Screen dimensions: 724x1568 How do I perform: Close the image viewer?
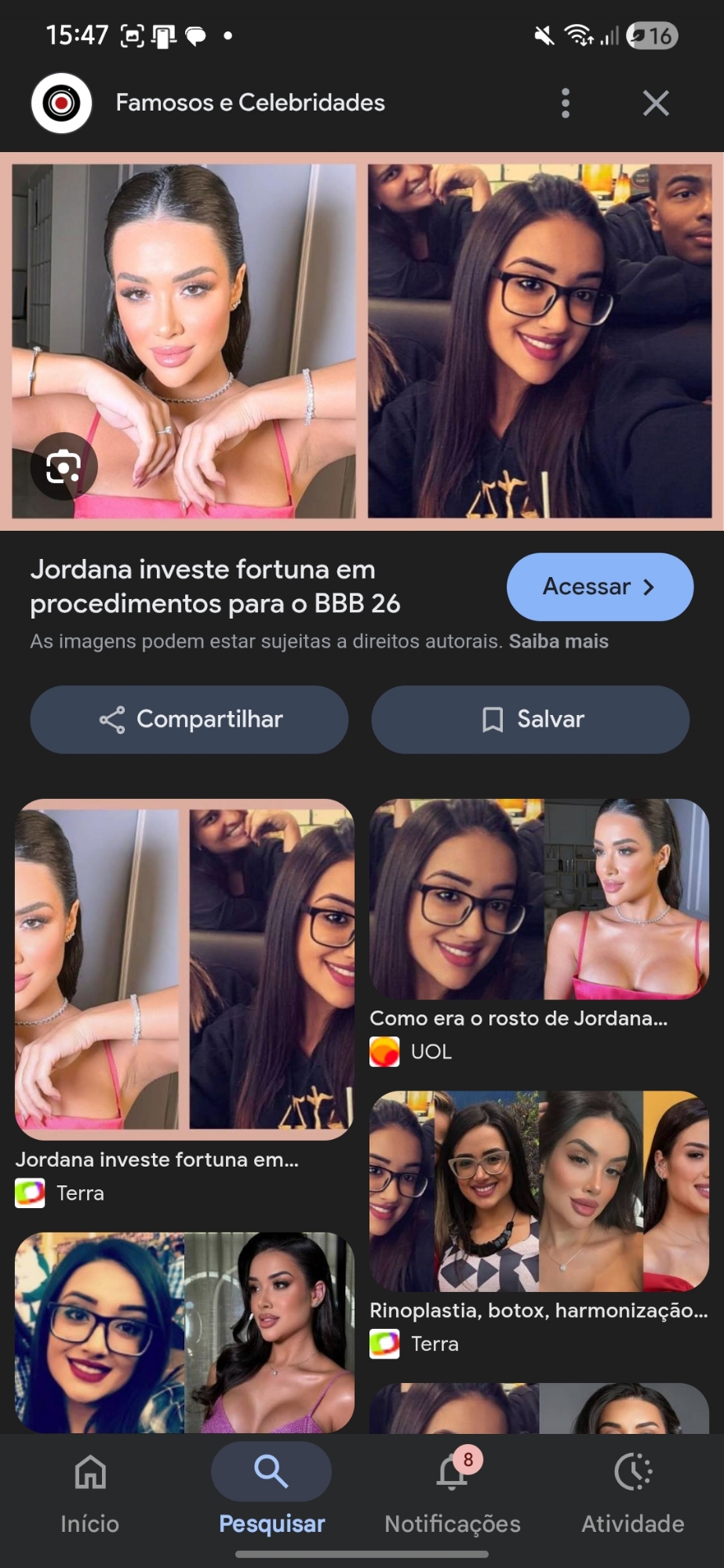click(656, 103)
